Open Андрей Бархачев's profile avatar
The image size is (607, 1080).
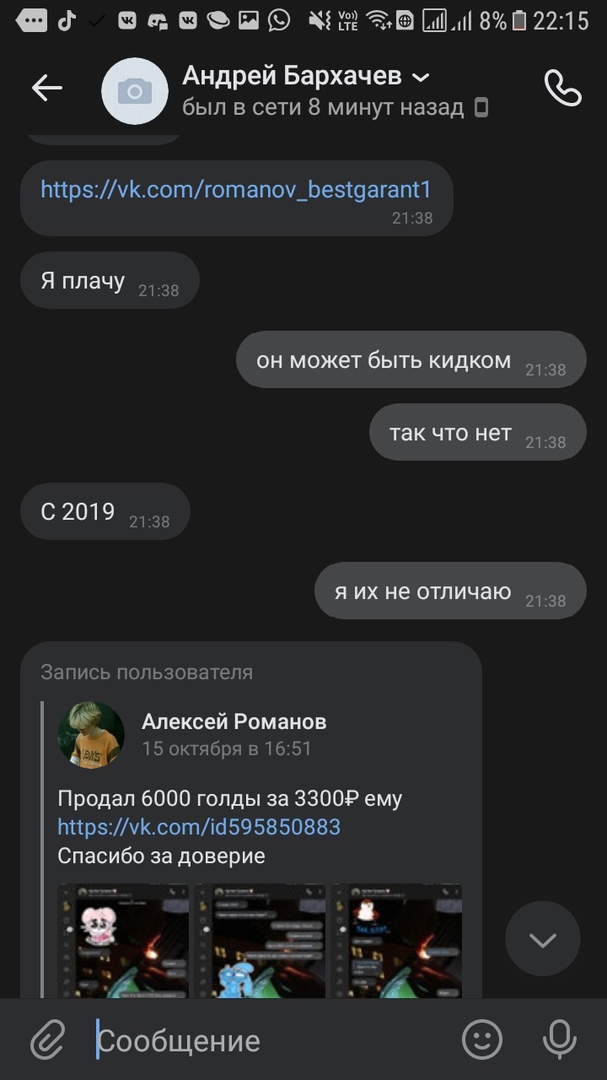135,91
